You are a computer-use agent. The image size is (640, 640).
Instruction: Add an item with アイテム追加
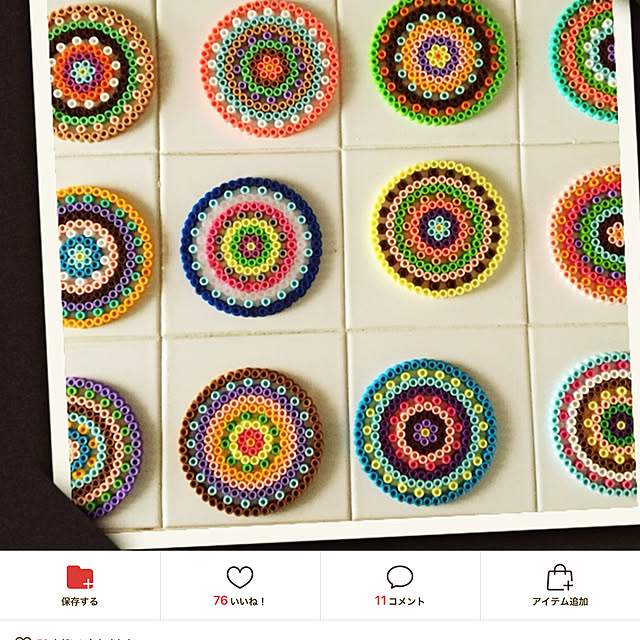[x=560, y=586]
